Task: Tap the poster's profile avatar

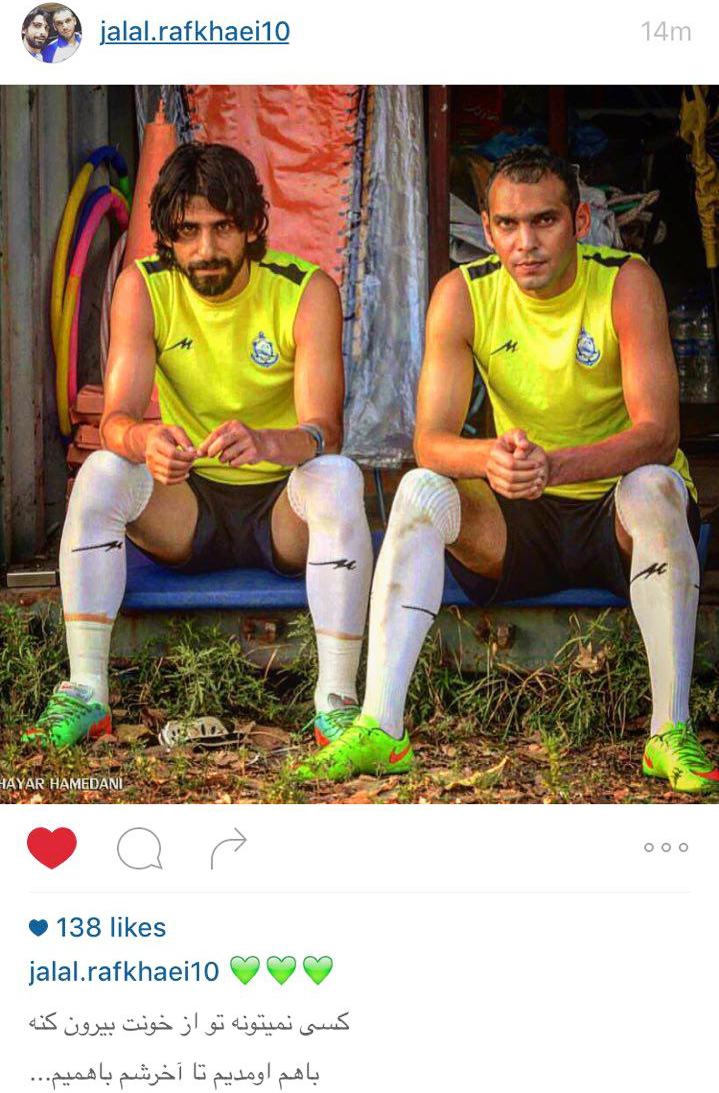Action: (x=51, y=33)
